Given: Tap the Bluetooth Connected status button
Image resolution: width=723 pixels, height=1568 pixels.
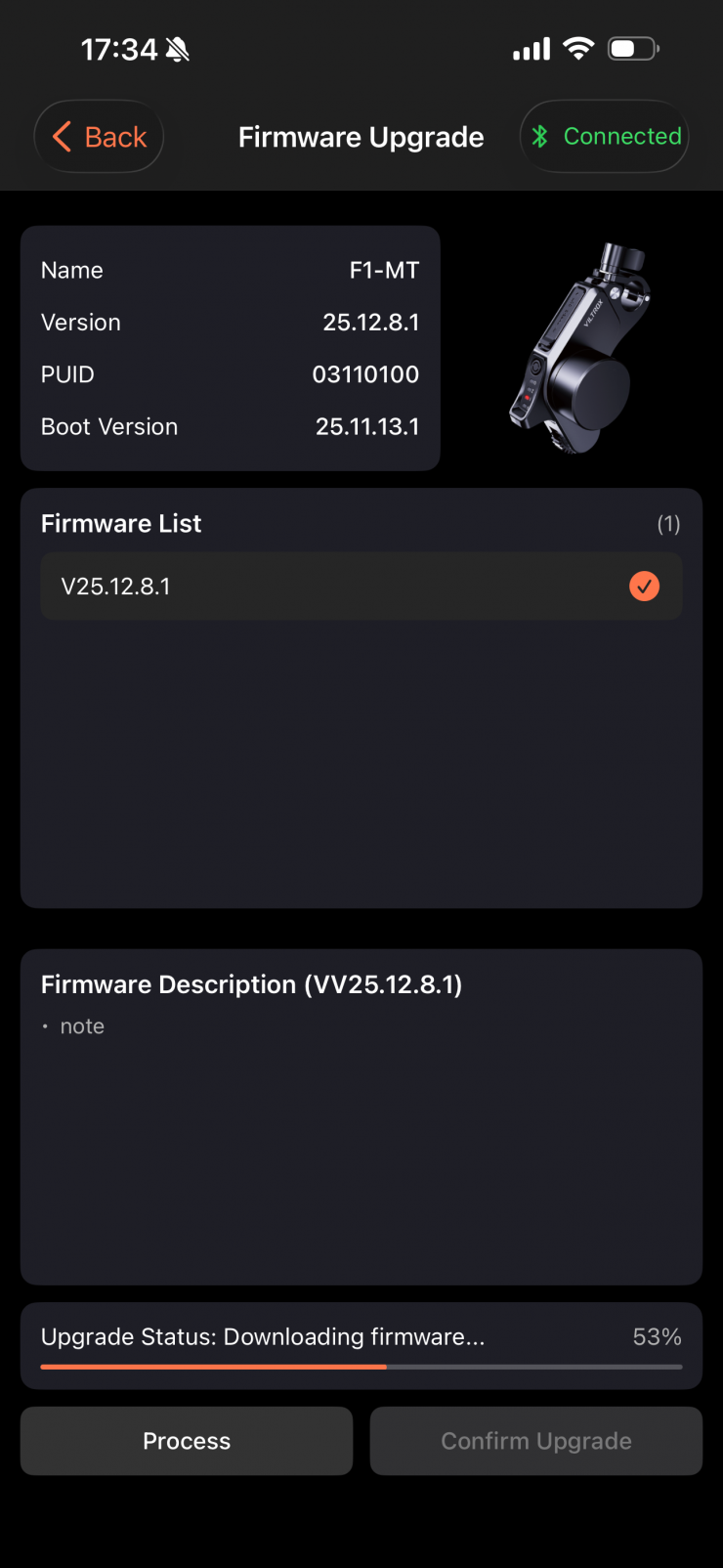Looking at the screenshot, I should tap(605, 137).
